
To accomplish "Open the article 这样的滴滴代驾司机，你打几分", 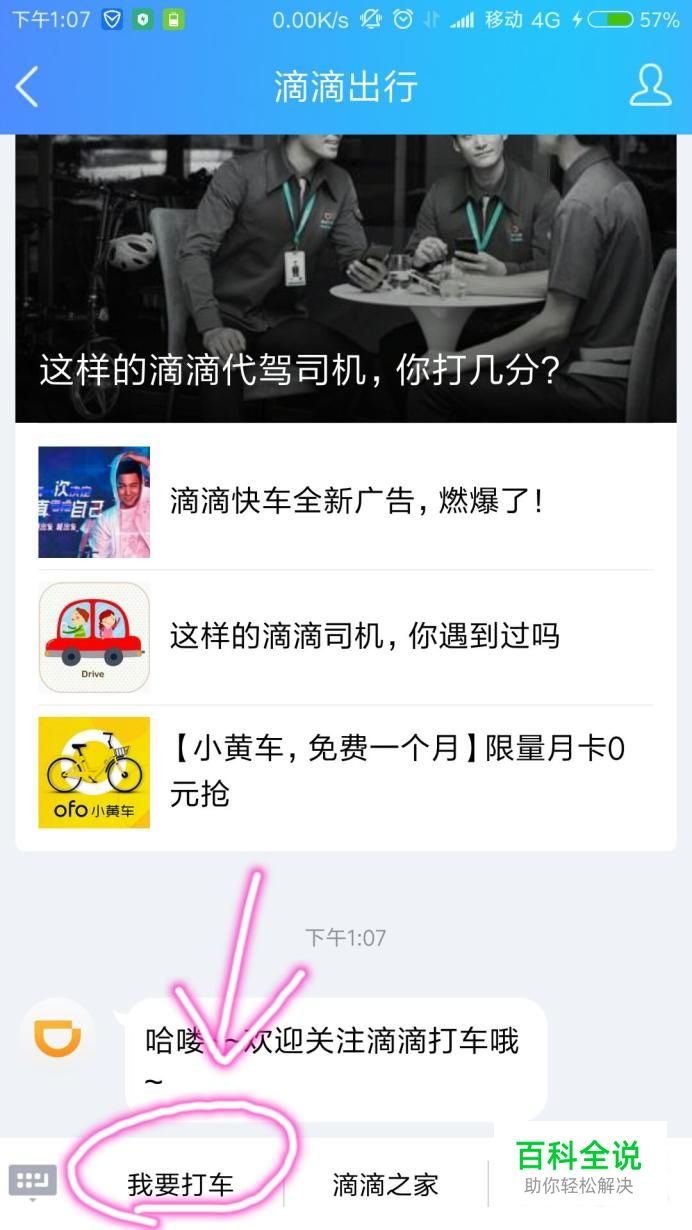I will click(x=345, y=279).
